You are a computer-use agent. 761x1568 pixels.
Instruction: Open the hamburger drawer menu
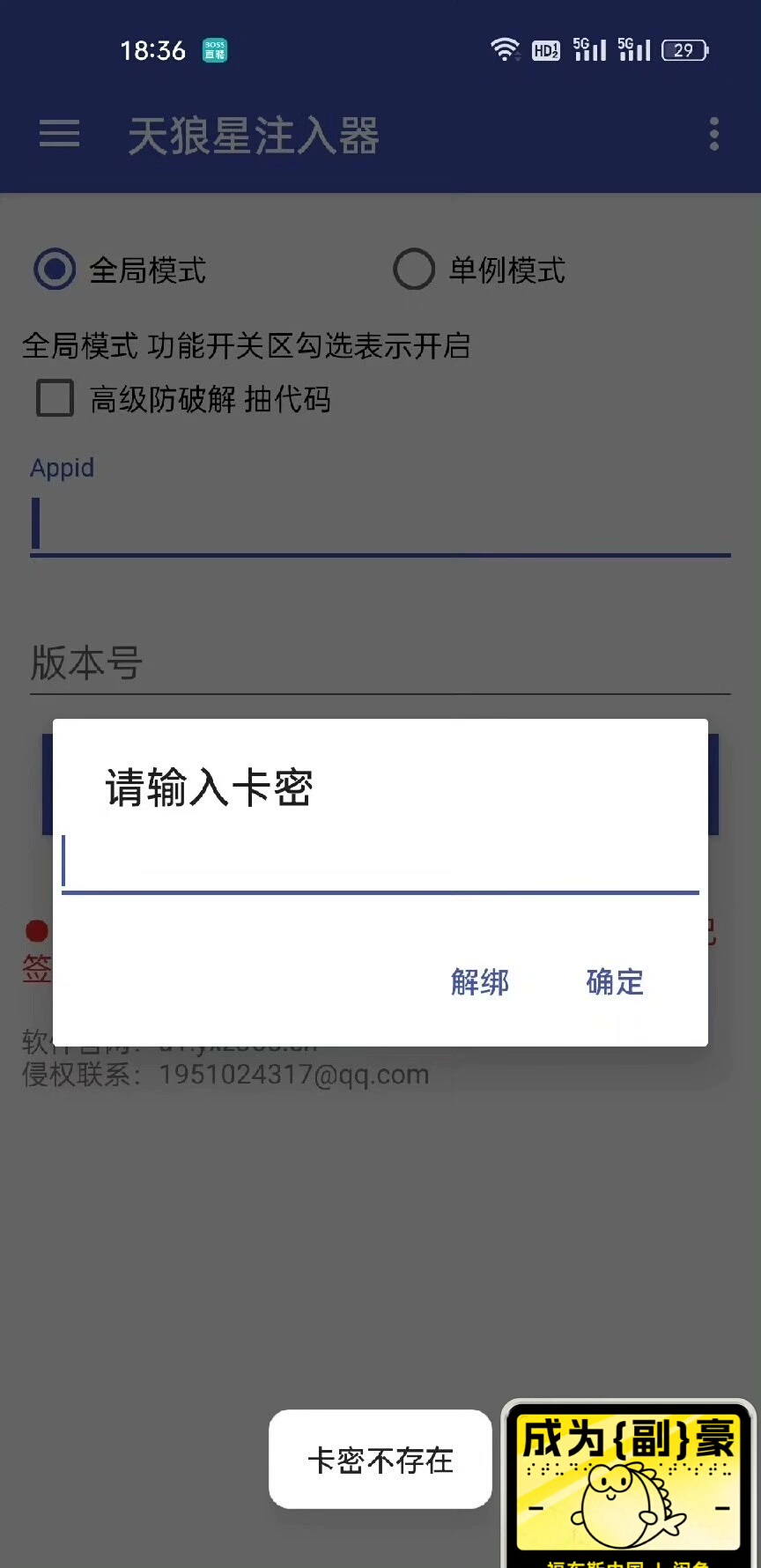pyautogui.click(x=60, y=135)
